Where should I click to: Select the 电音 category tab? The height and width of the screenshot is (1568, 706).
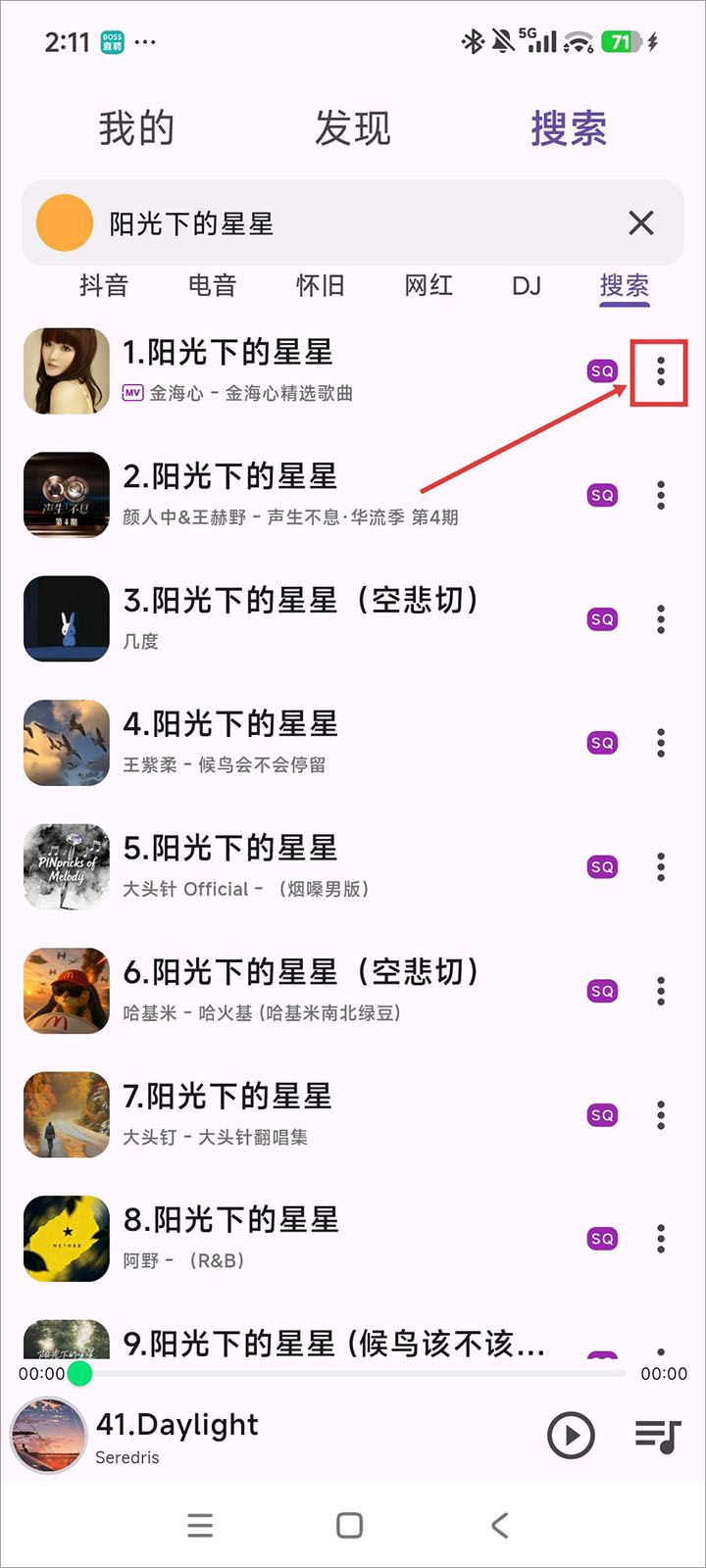click(x=212, y=285)
